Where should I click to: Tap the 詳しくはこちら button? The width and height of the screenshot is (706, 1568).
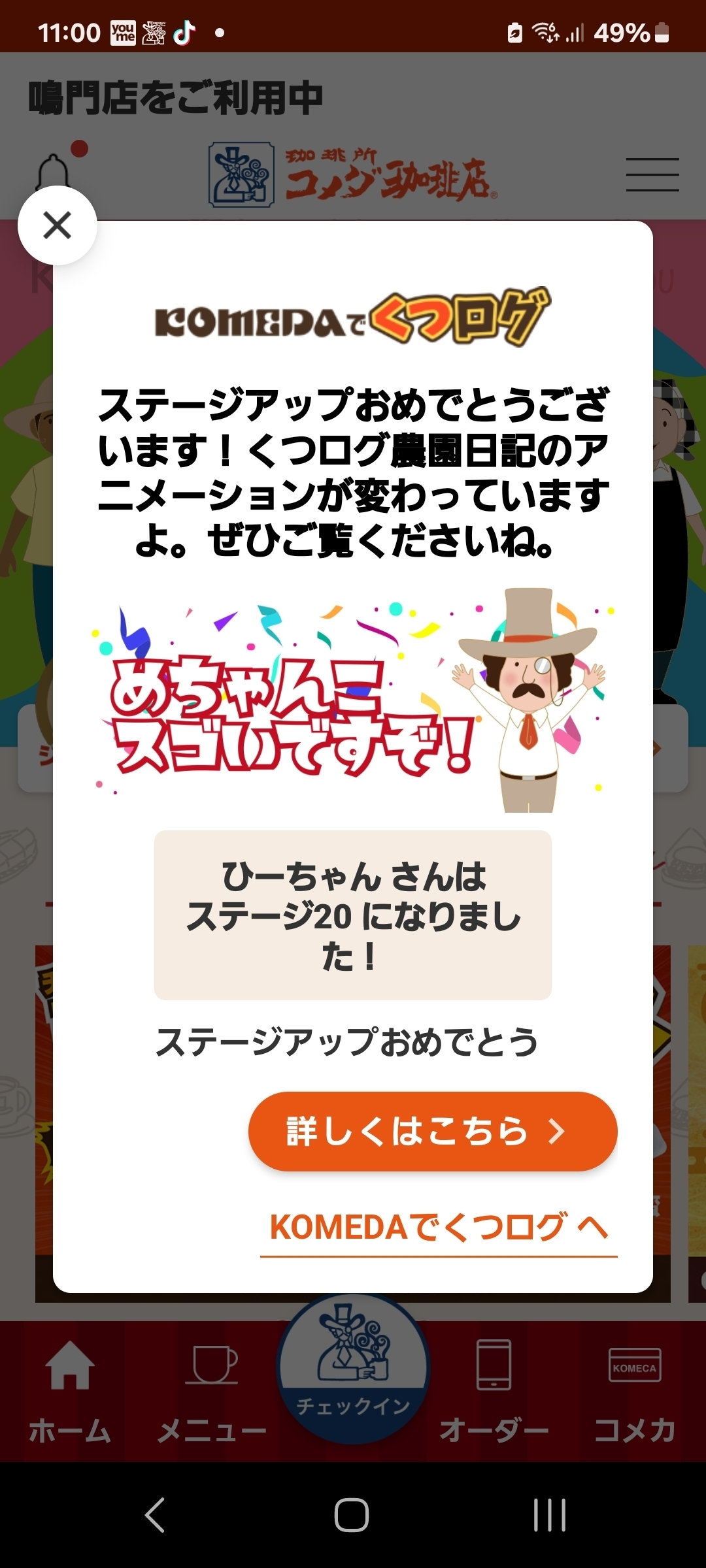pyautogui.click(x=432, y=1131)
